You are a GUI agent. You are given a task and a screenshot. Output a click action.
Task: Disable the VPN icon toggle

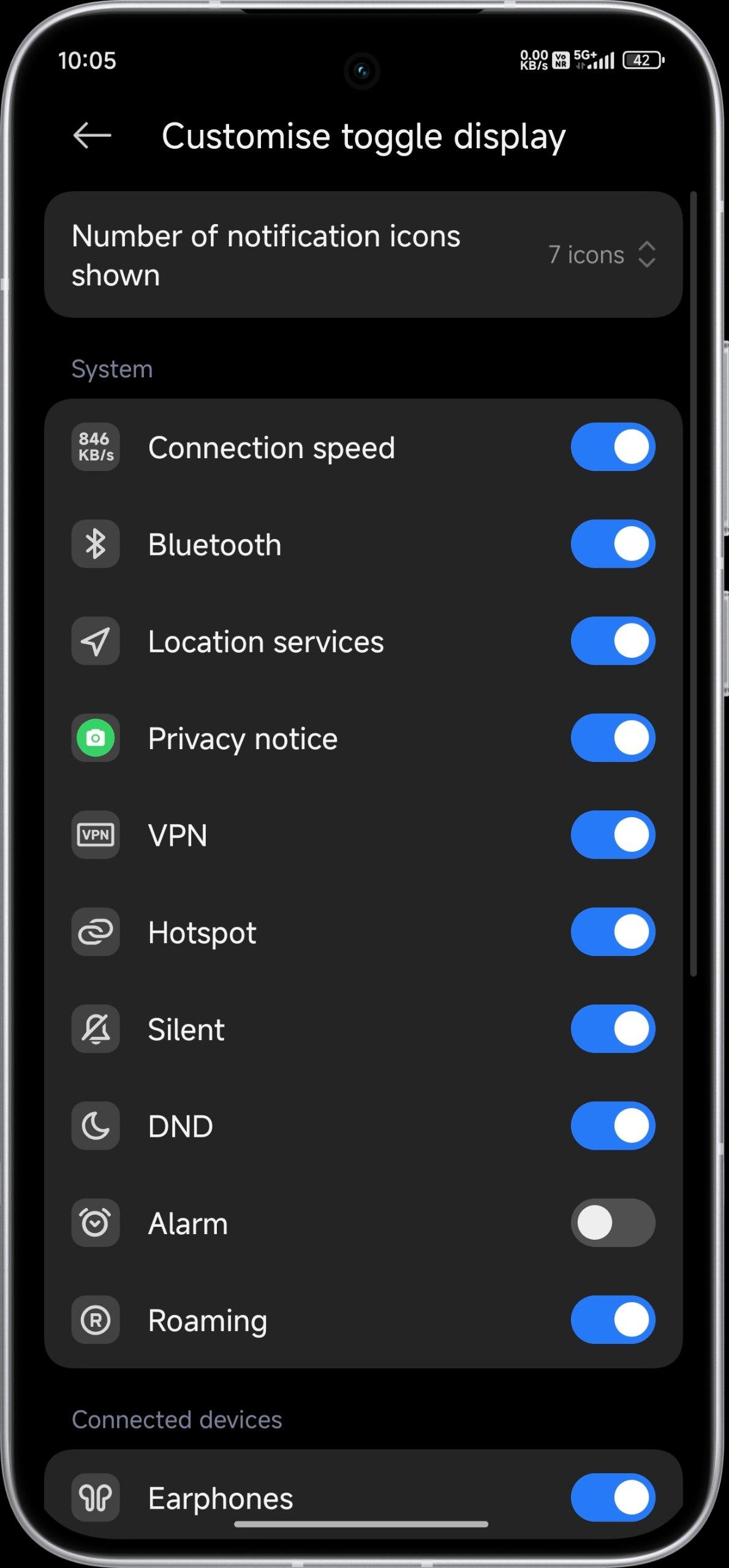(x=613, y=835)
